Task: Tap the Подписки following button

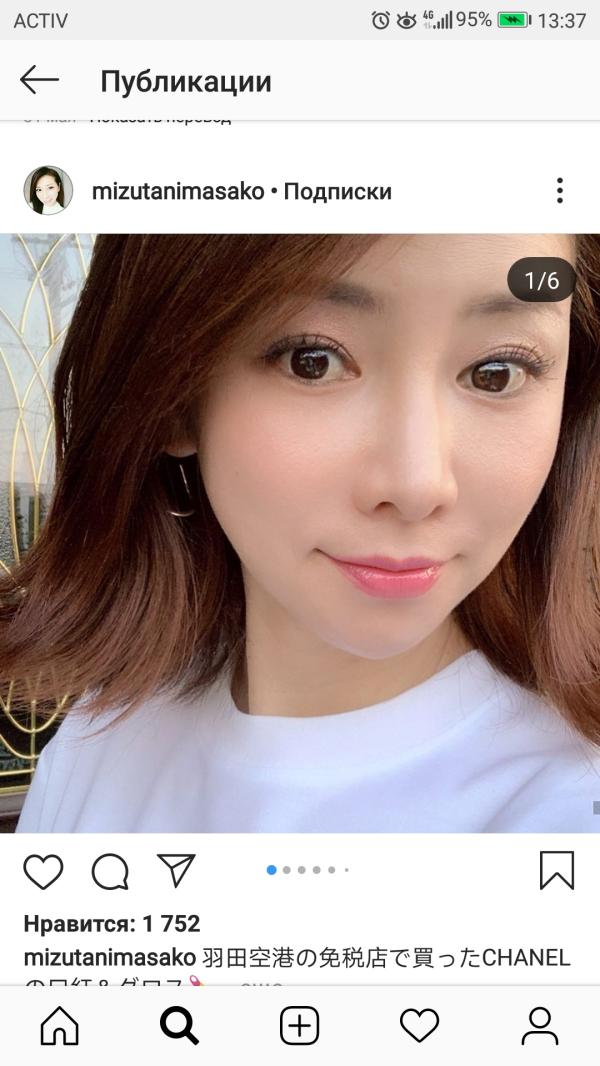Action: point(337,192)
